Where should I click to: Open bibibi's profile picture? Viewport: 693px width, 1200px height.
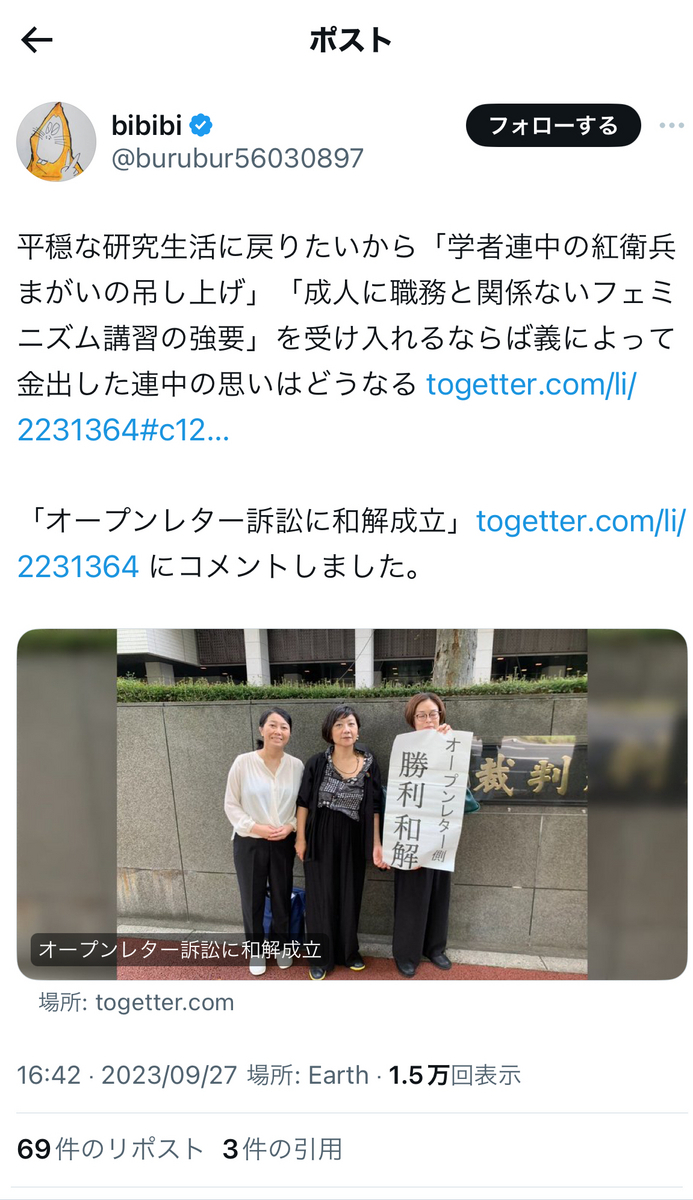click(x=56, y=141)
